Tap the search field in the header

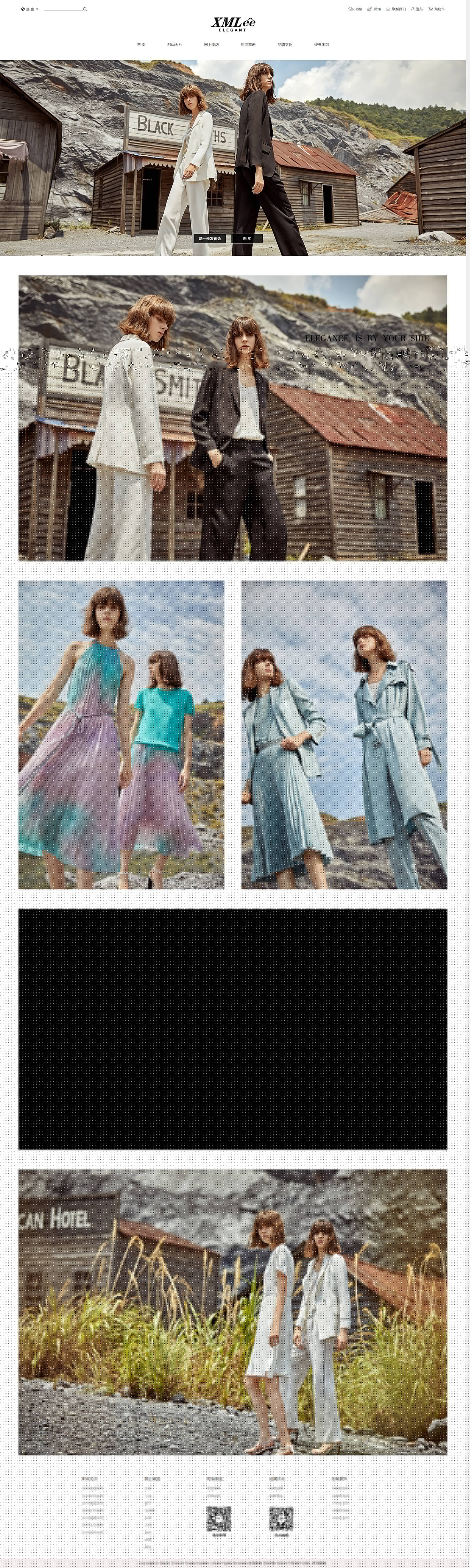pyautogui.click(x=63, y=9)
